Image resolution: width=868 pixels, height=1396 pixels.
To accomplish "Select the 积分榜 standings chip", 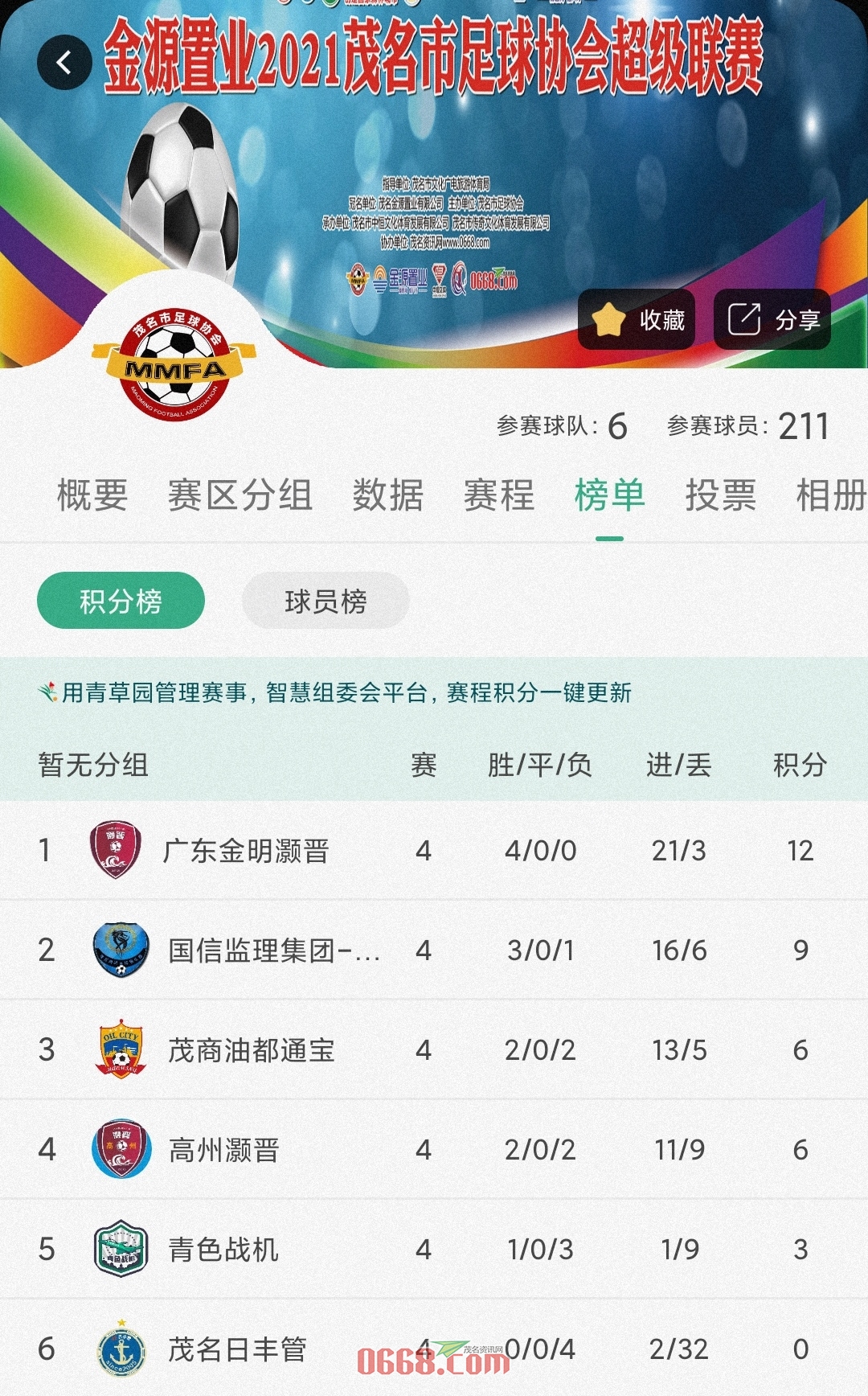I will coord(121,601).
